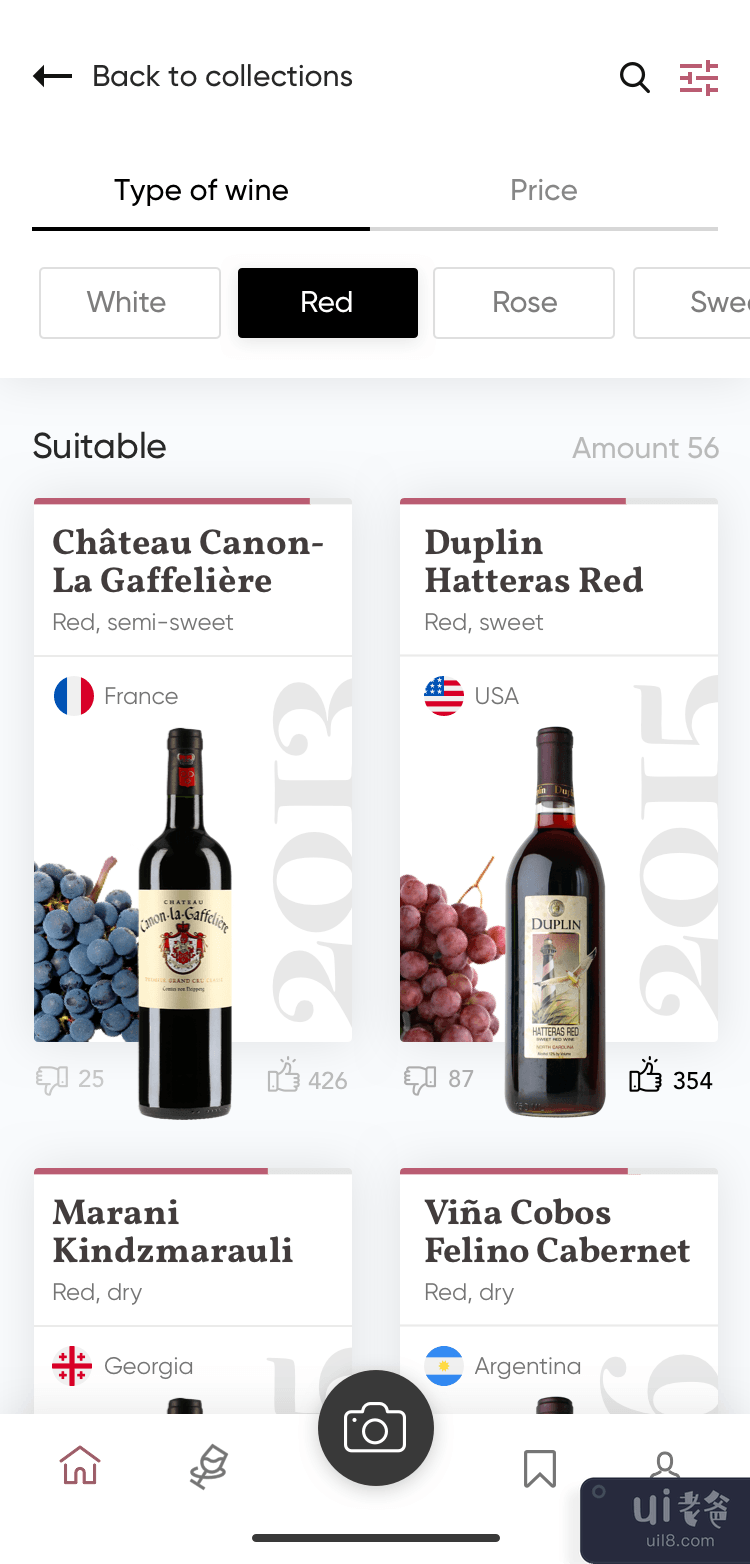
Task: Tap thumbs down on Duplin Hatteras Red
Action: tap(418, 1079)
